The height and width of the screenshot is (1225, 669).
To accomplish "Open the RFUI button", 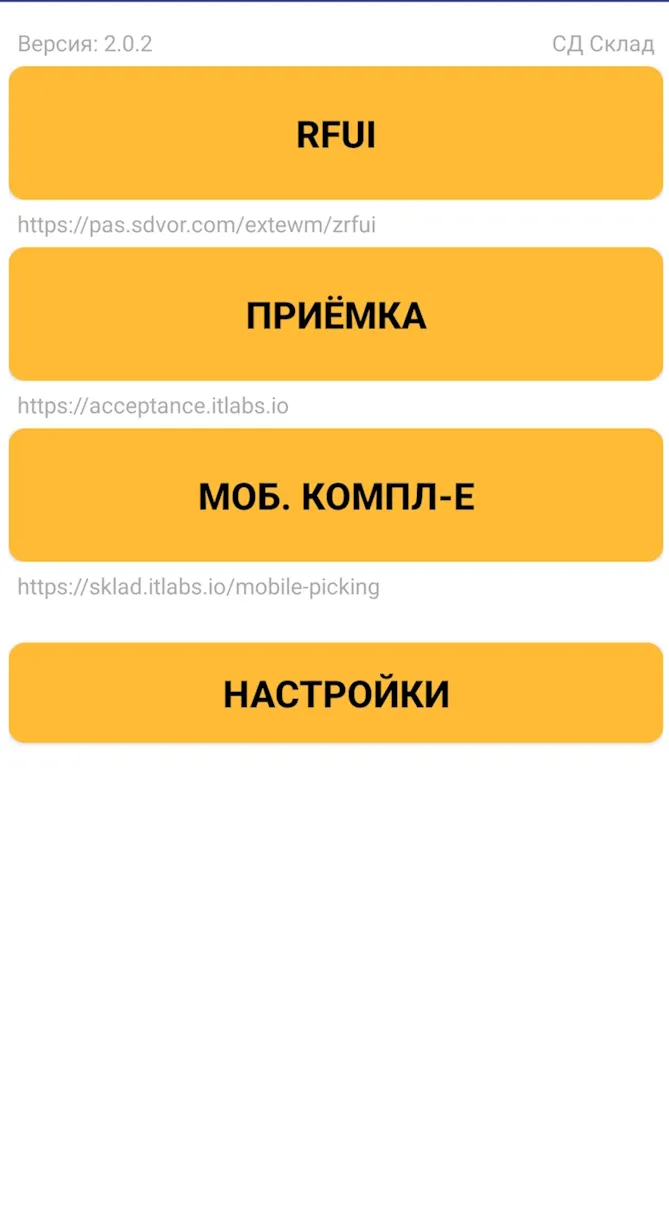I will pos(335,133).
